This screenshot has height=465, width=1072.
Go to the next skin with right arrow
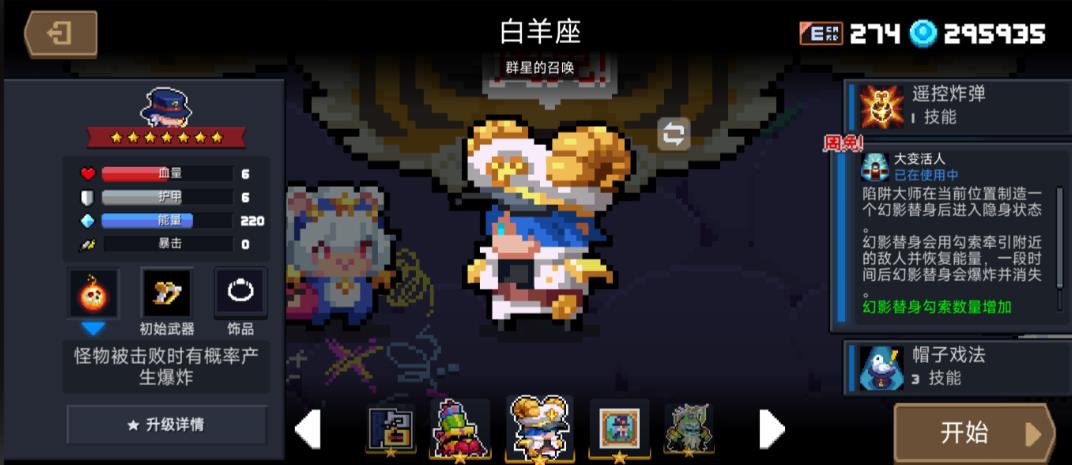click(771, 429)
